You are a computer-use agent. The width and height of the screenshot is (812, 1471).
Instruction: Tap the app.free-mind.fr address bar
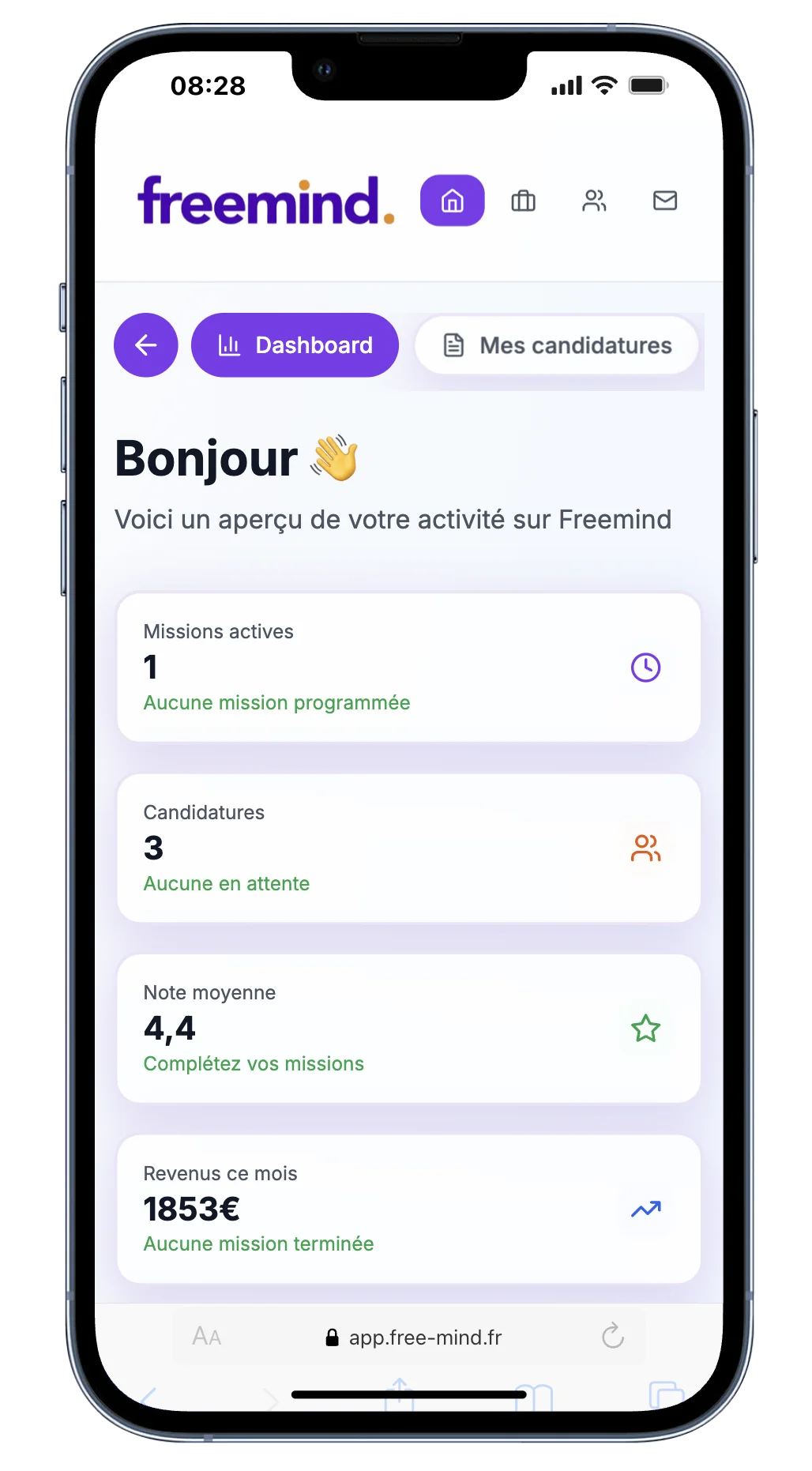coord(427,1337)
